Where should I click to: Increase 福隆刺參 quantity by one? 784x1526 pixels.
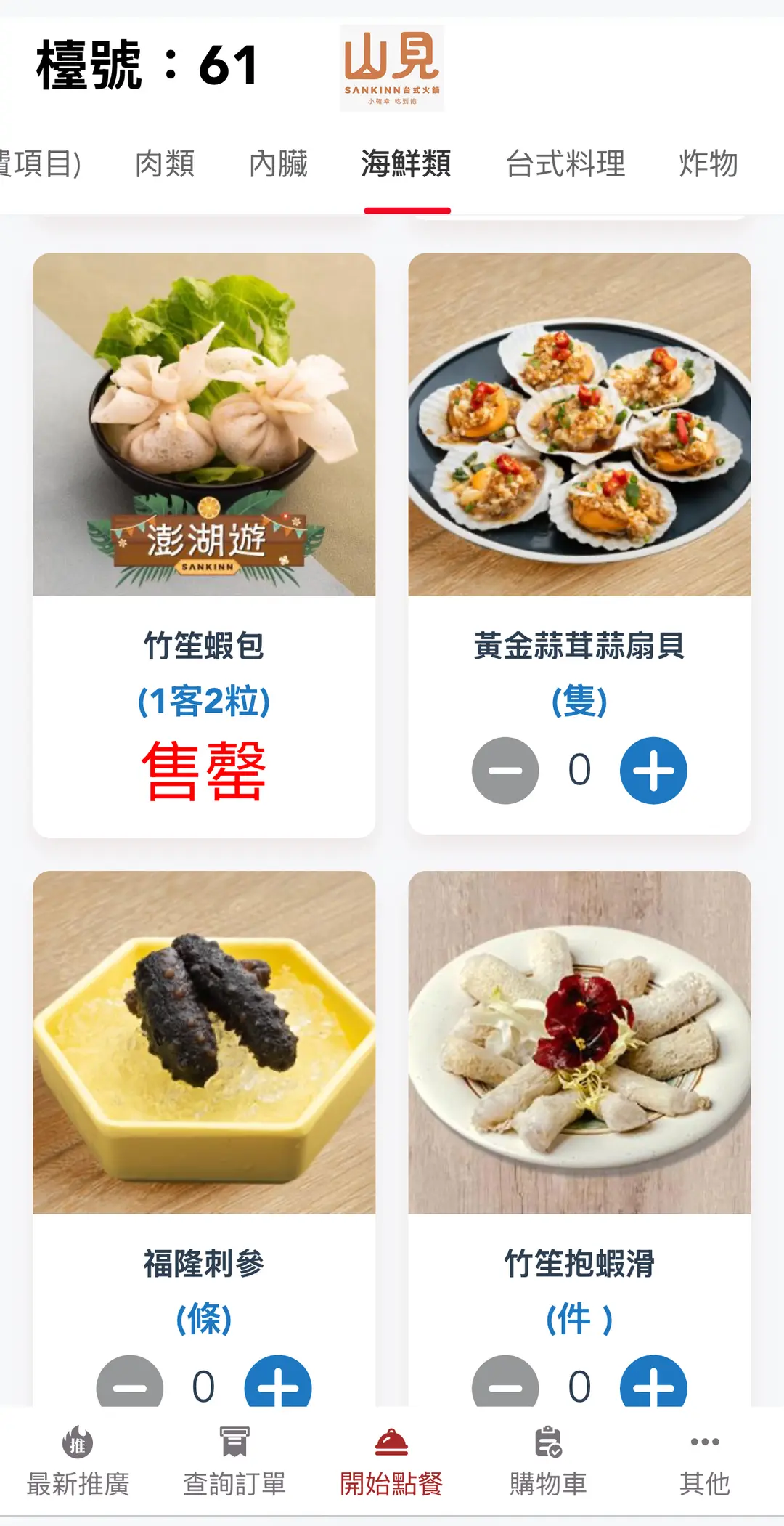point(278,1383)
